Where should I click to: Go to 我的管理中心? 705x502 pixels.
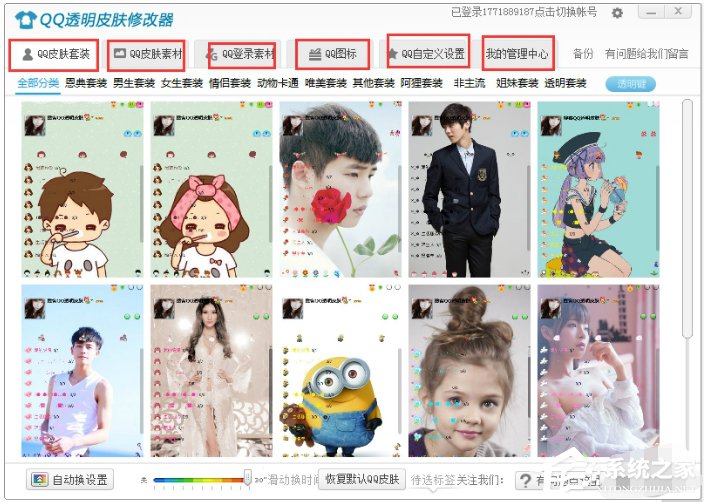[517, 53]
